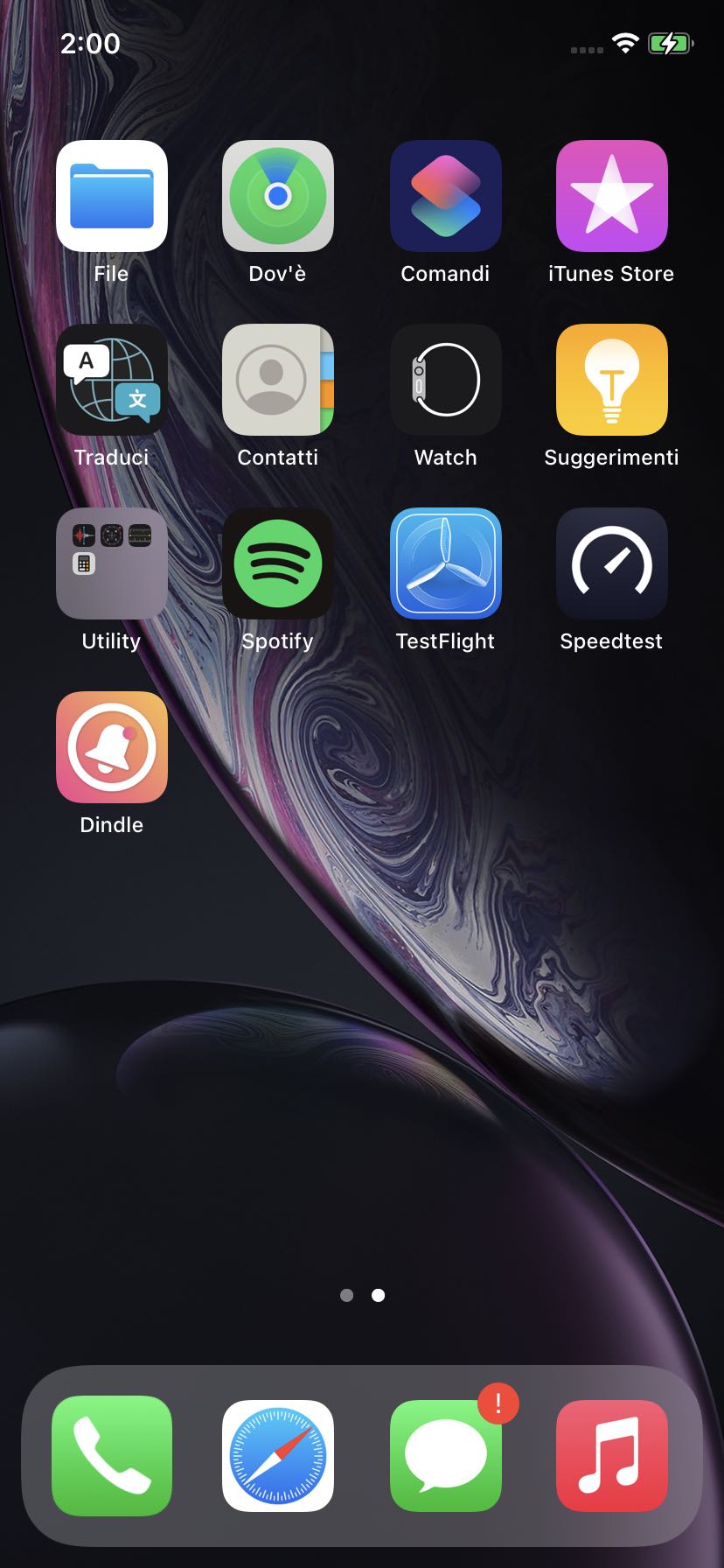
Task: Tap the home screen page dots indicator
Action: tap(362, 1295)
